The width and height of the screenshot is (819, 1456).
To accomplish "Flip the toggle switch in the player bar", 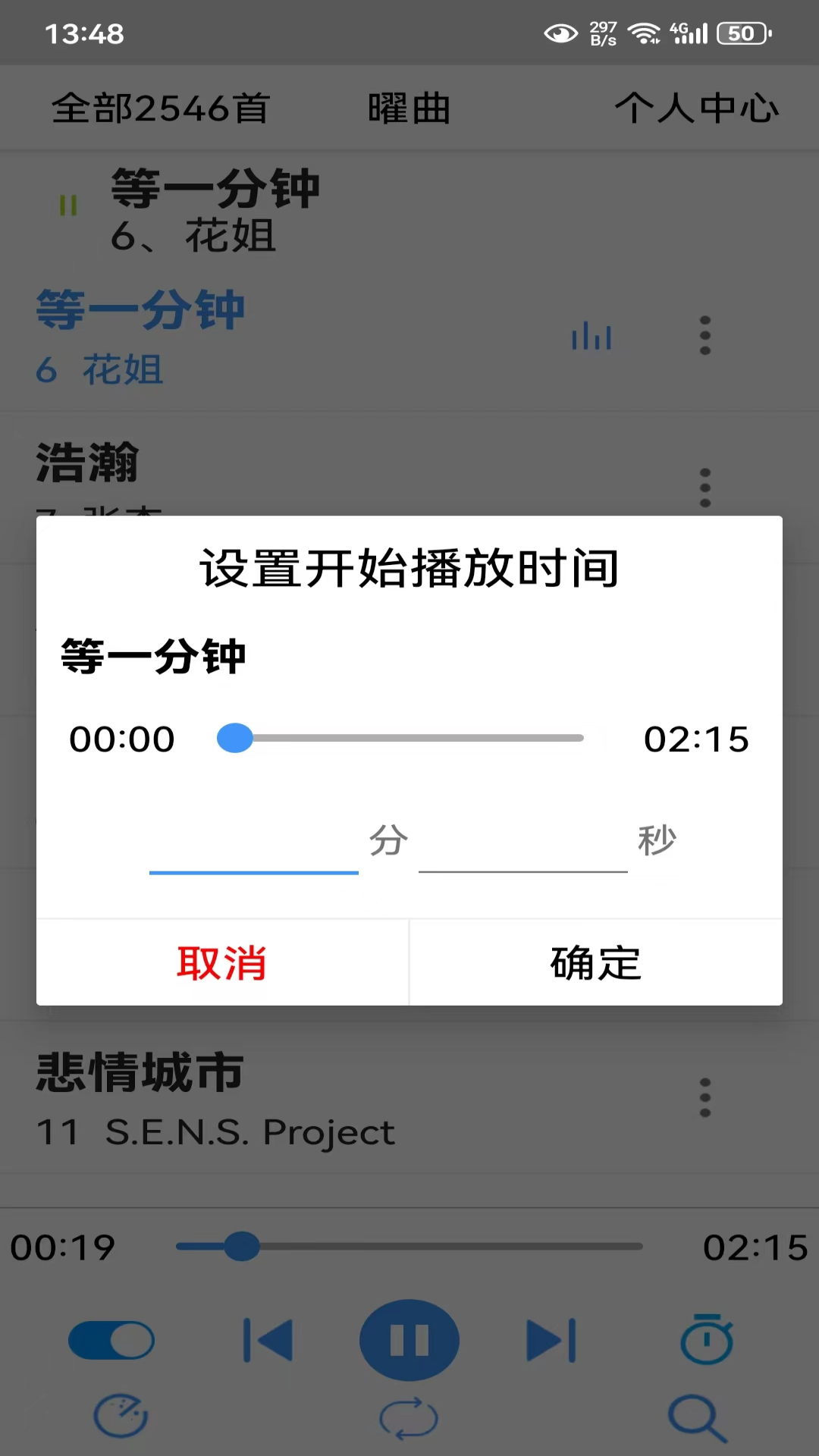I will pyautogui.click(x=111, y=1340).
